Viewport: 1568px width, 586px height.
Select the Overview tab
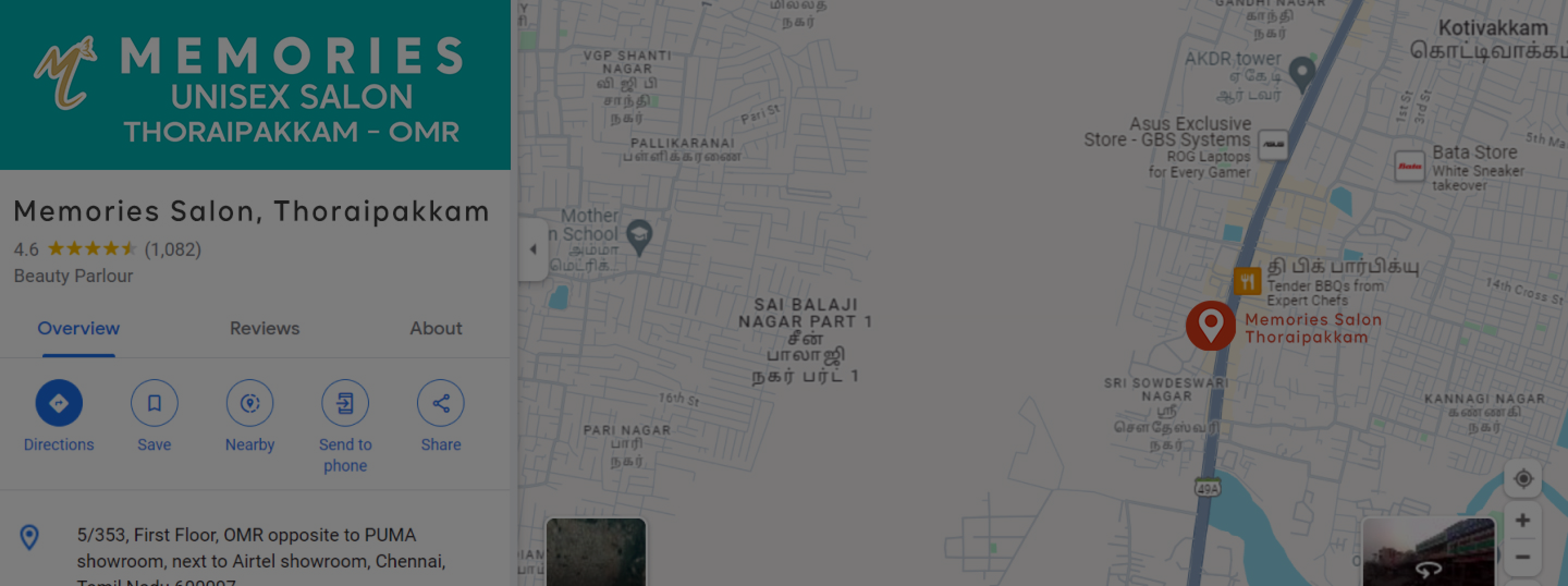(78, 328)
